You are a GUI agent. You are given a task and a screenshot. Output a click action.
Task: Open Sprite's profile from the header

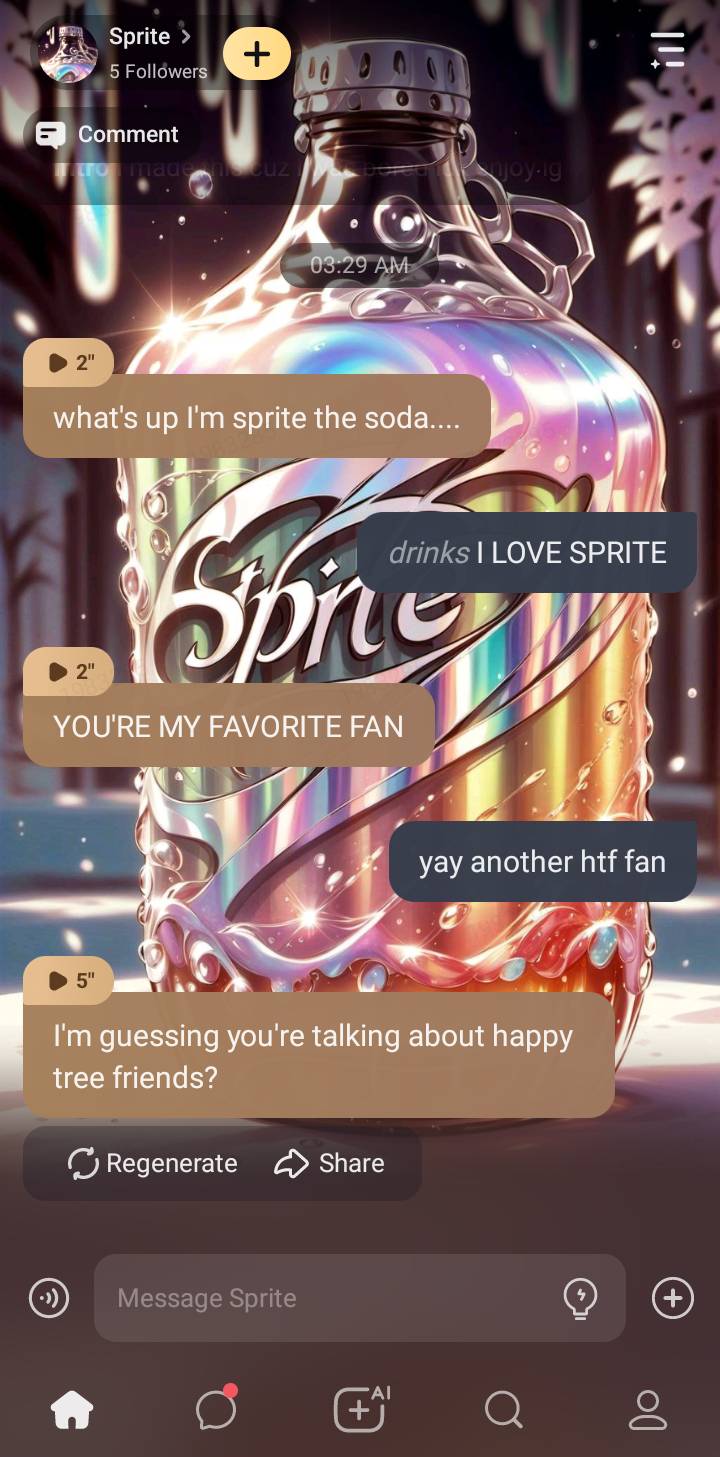140,38
